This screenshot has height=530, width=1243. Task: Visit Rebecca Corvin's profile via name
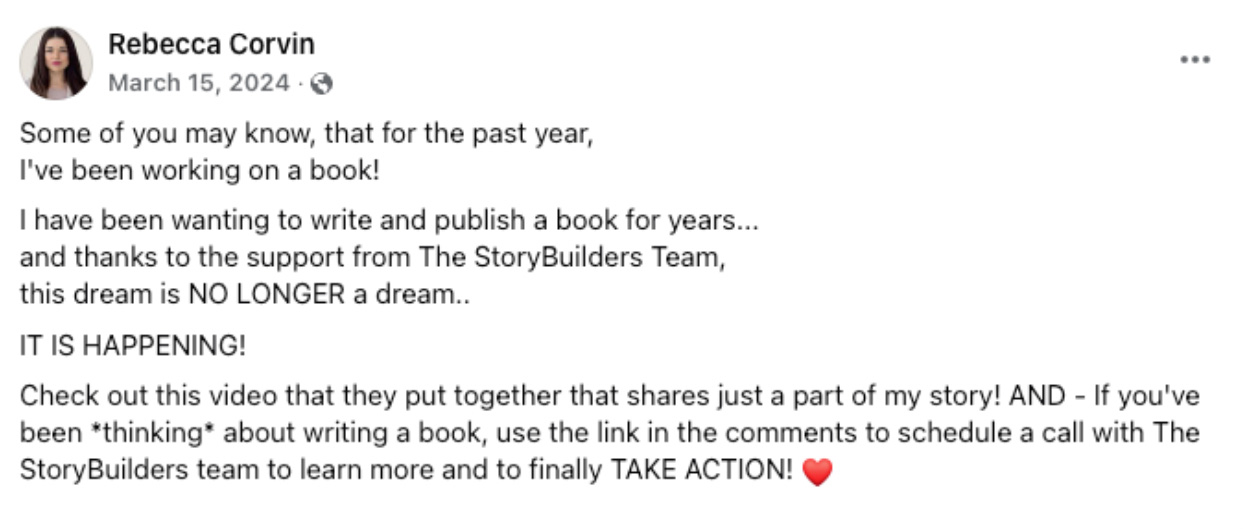pos(211,44)
